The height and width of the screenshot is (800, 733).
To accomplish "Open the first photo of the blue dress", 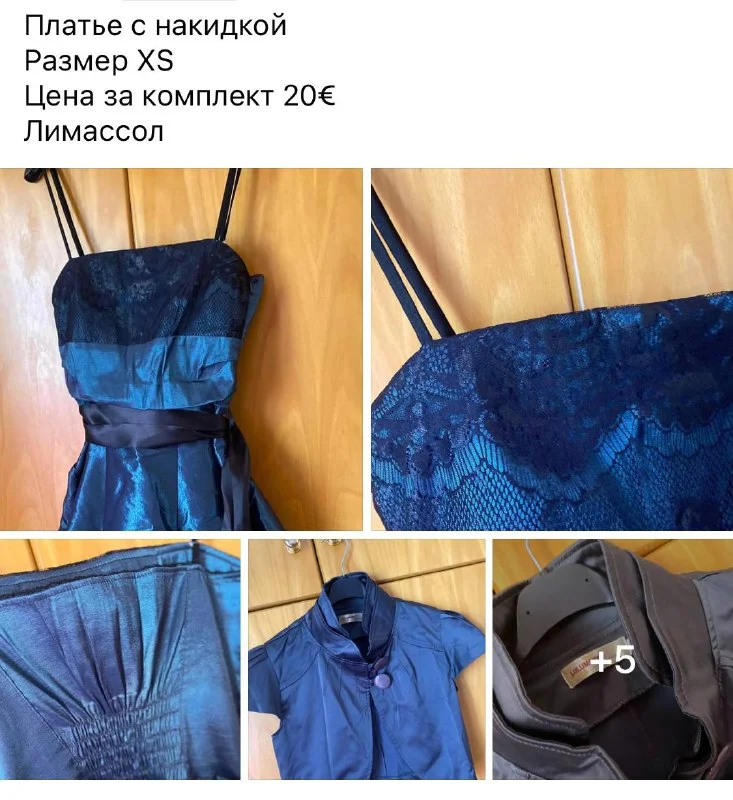I will tap(181, 349).
